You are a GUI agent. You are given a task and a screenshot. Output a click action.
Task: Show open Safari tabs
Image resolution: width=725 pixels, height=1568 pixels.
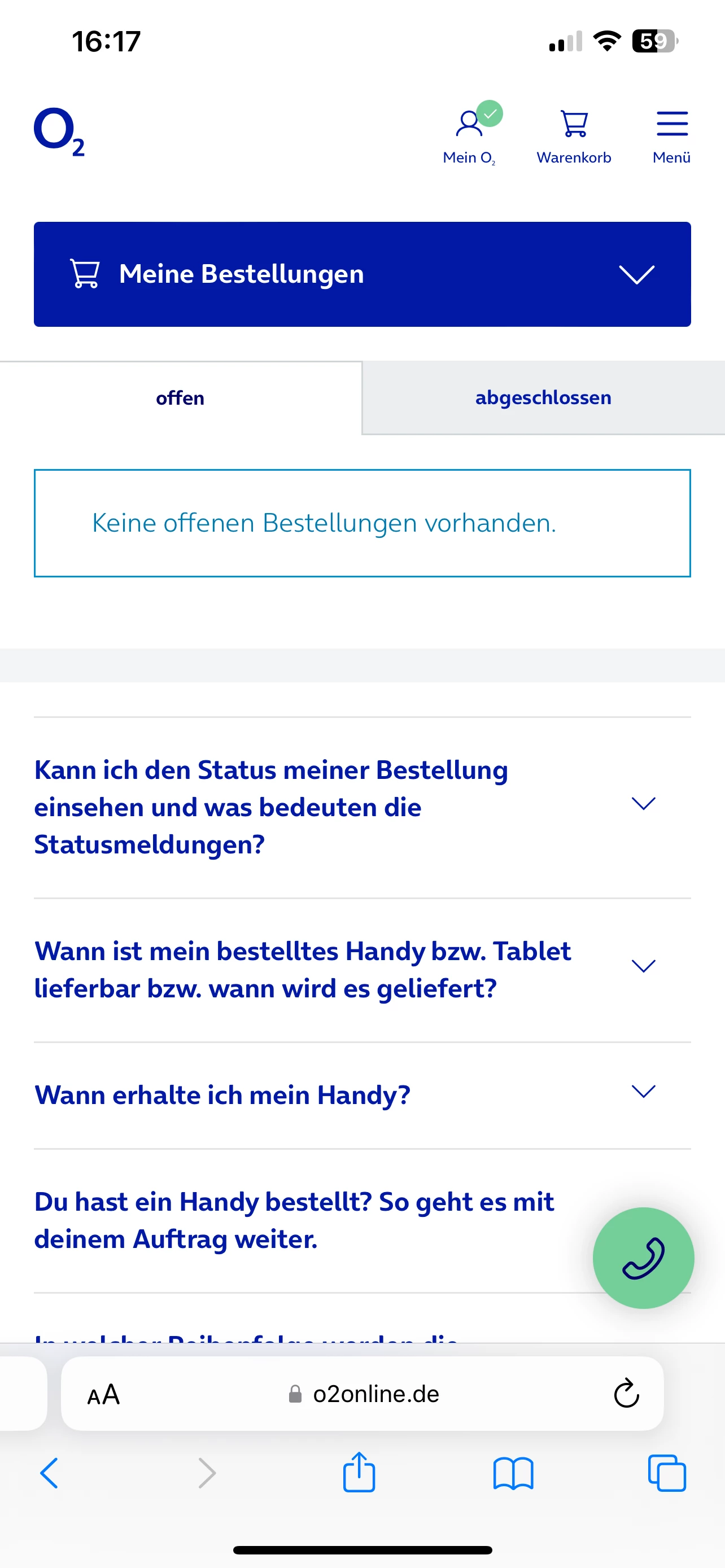tap(667, 1473)
